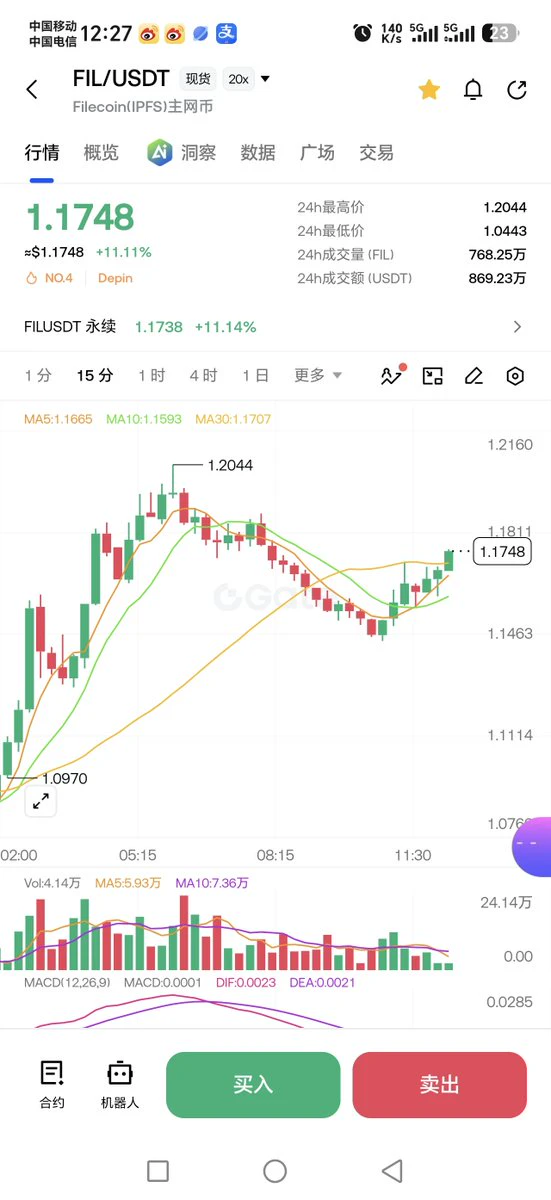Viewport: 551px width, 1200px height.
Task: Open the FILUSDT 永续 contract row
Action: coord(275,327)
